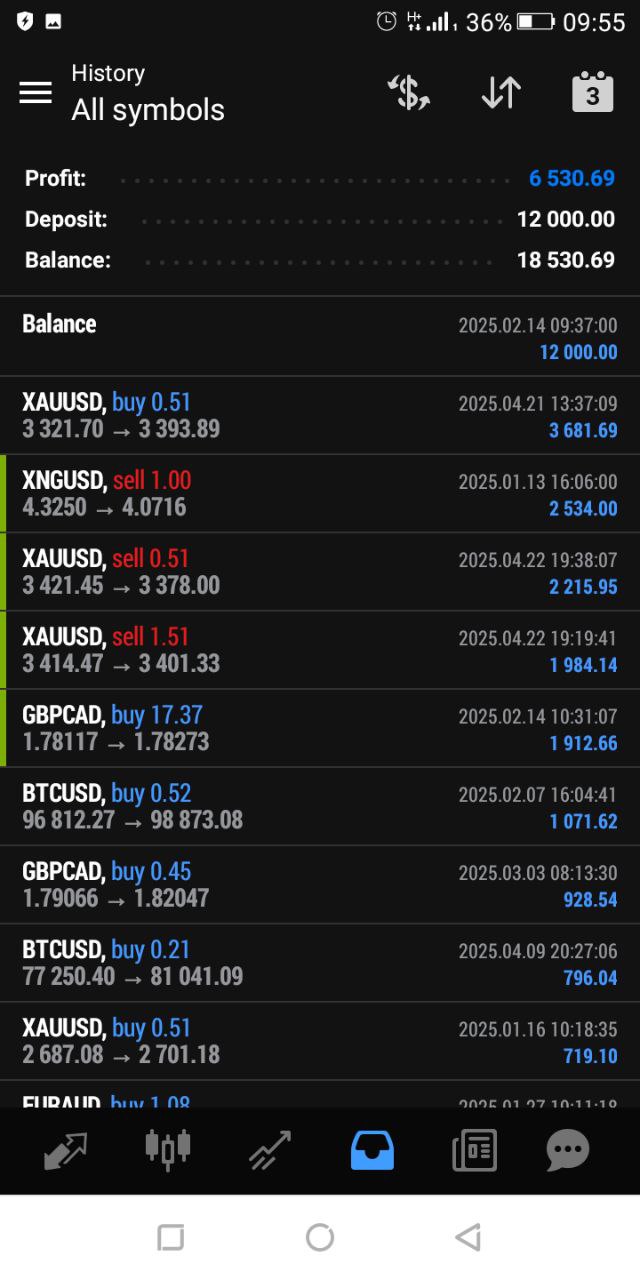The width and height of the screenshot is (640, 1280).
Task: Expand the XAUUSD sell 1.51 trade
Action: point(320,650)
